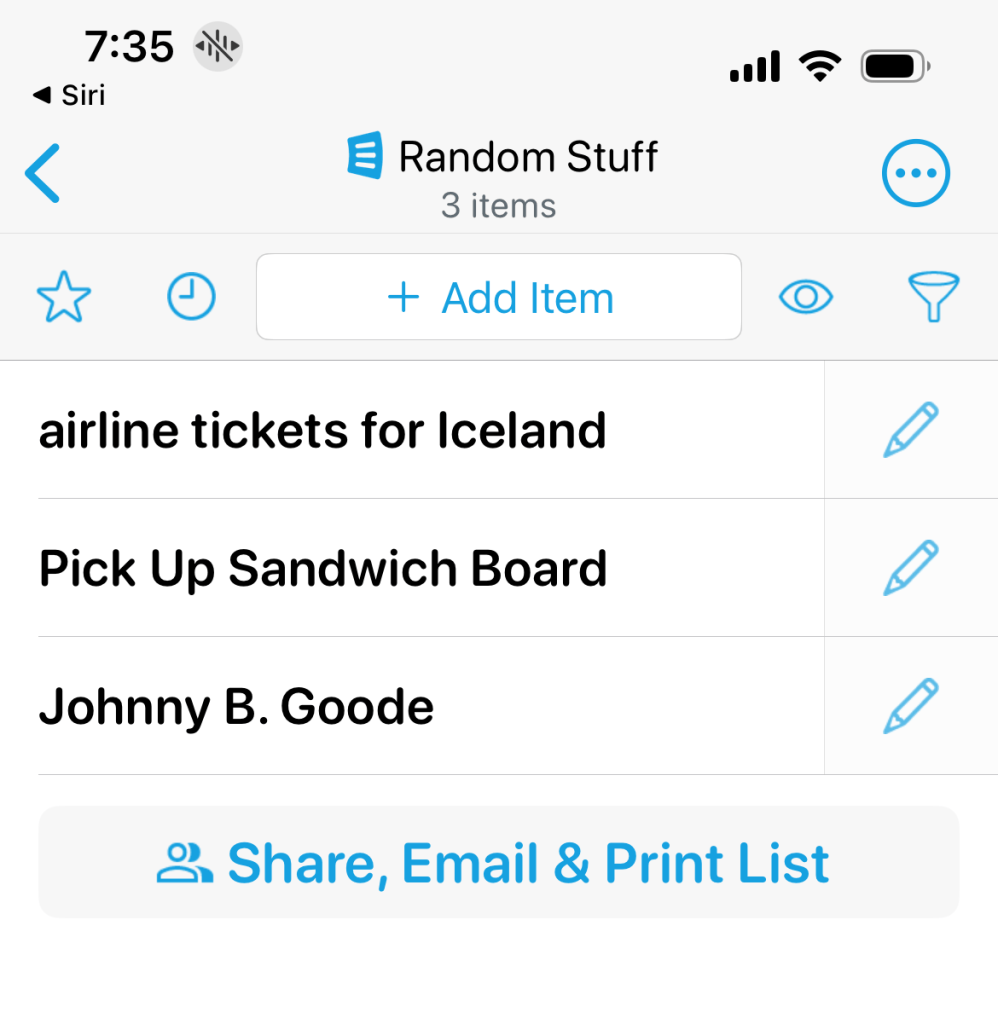Image resolution: width=998 pixels, height=1024 pixels.
Task: Open the recent items clock
Action: click(191, 298)
